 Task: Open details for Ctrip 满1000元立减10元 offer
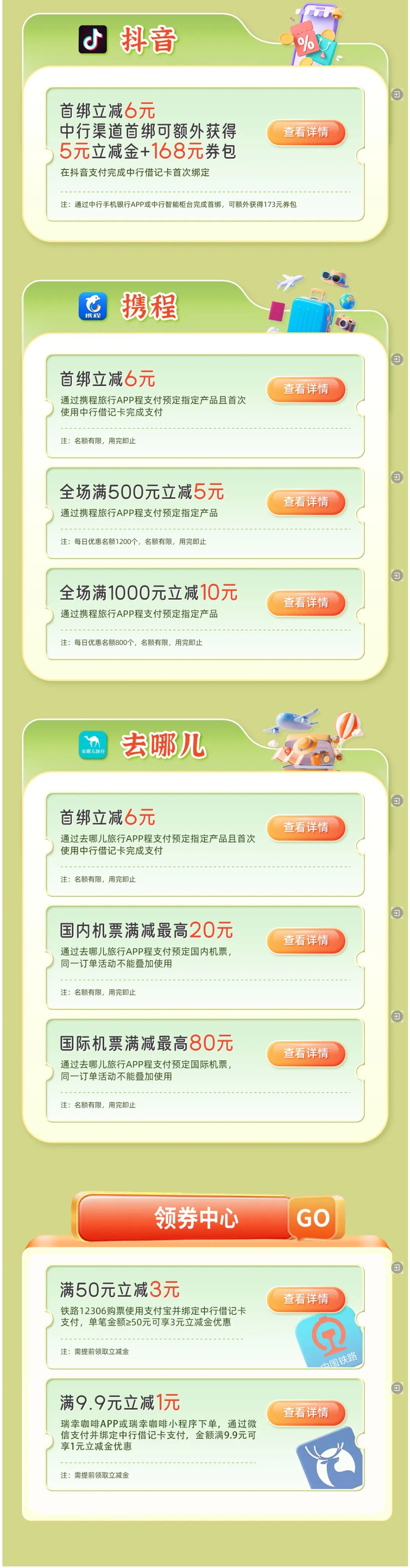pos(306,603)
